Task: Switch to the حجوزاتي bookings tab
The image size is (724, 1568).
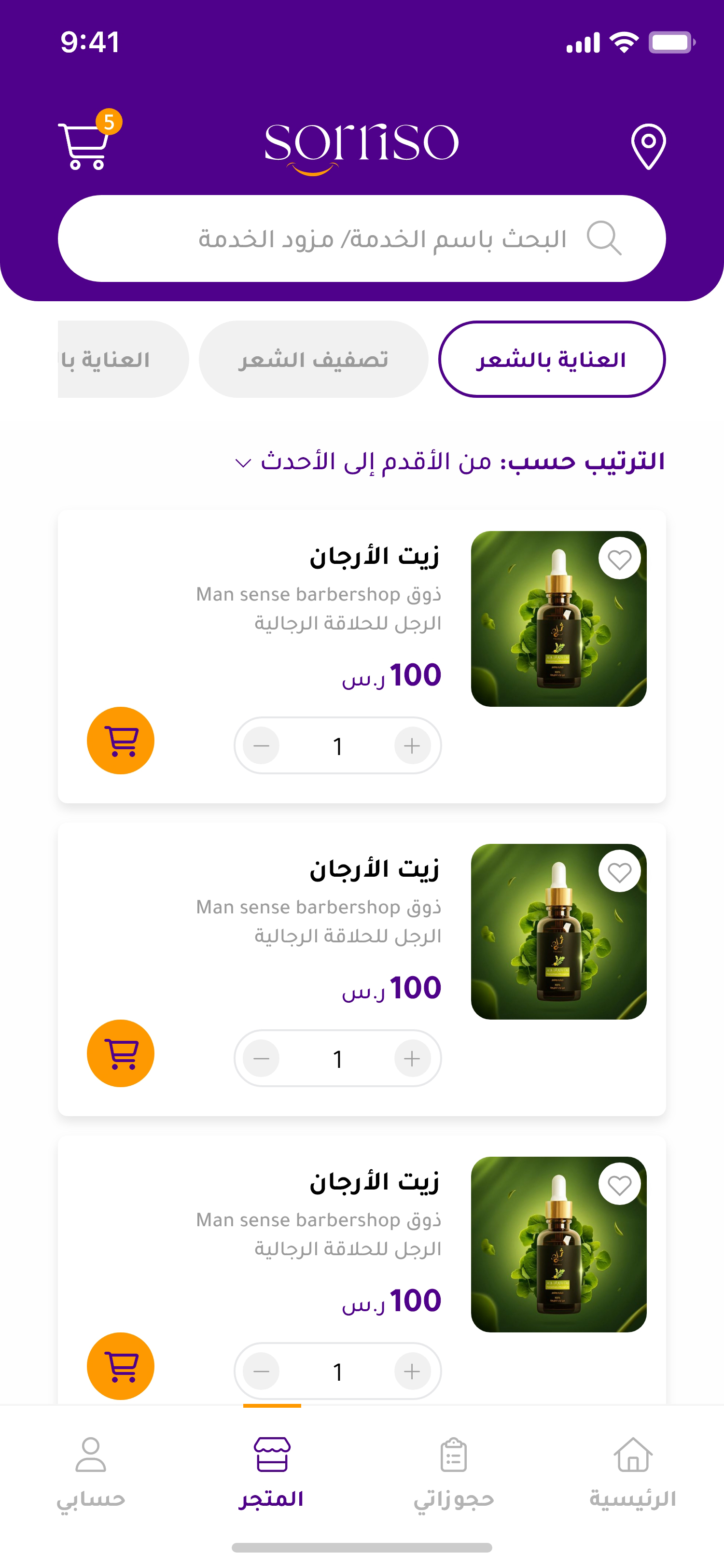Action: click(x=453, y=1472)
